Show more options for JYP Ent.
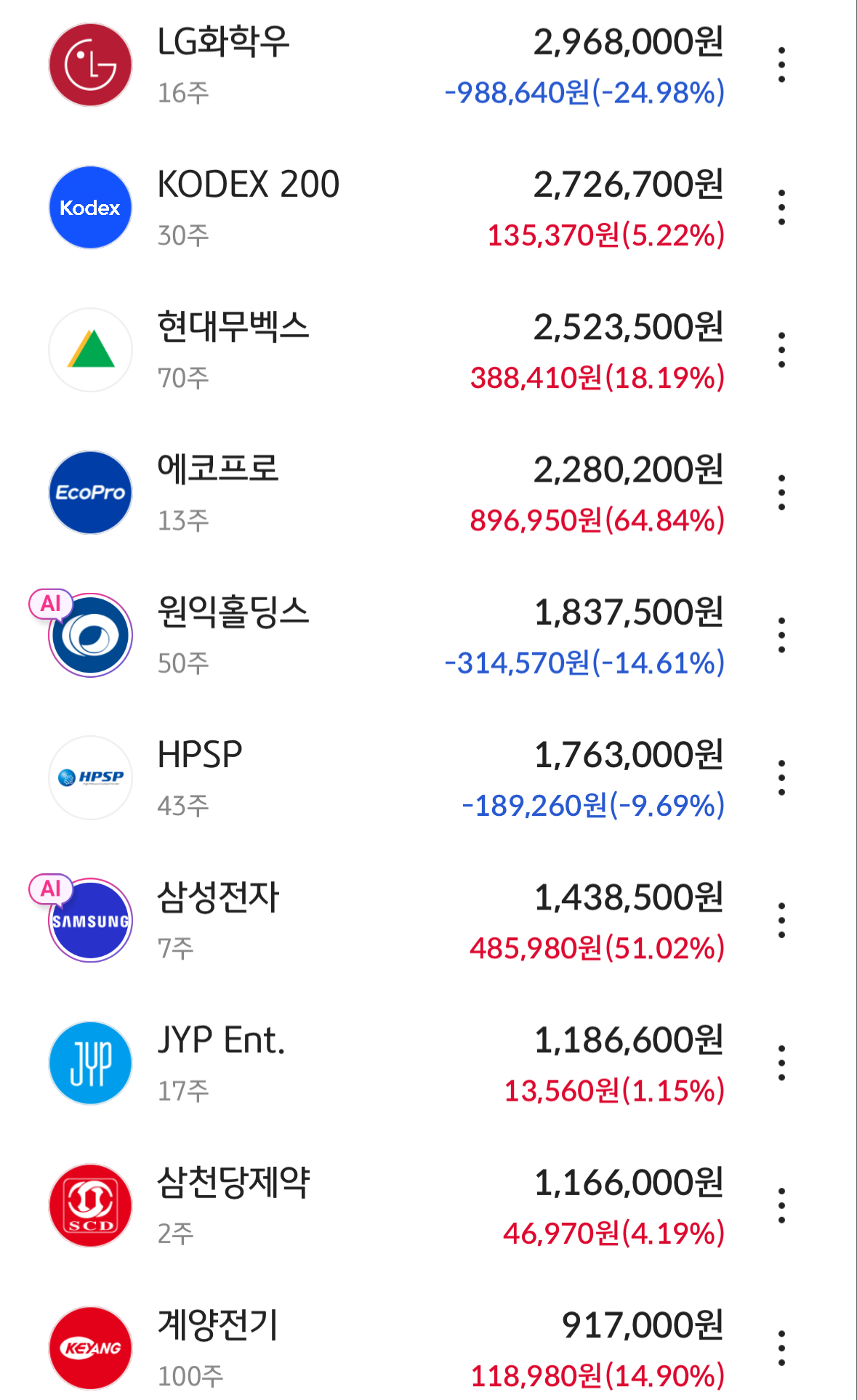The height and width of the screenshot is (1400, 857). 781,1063
